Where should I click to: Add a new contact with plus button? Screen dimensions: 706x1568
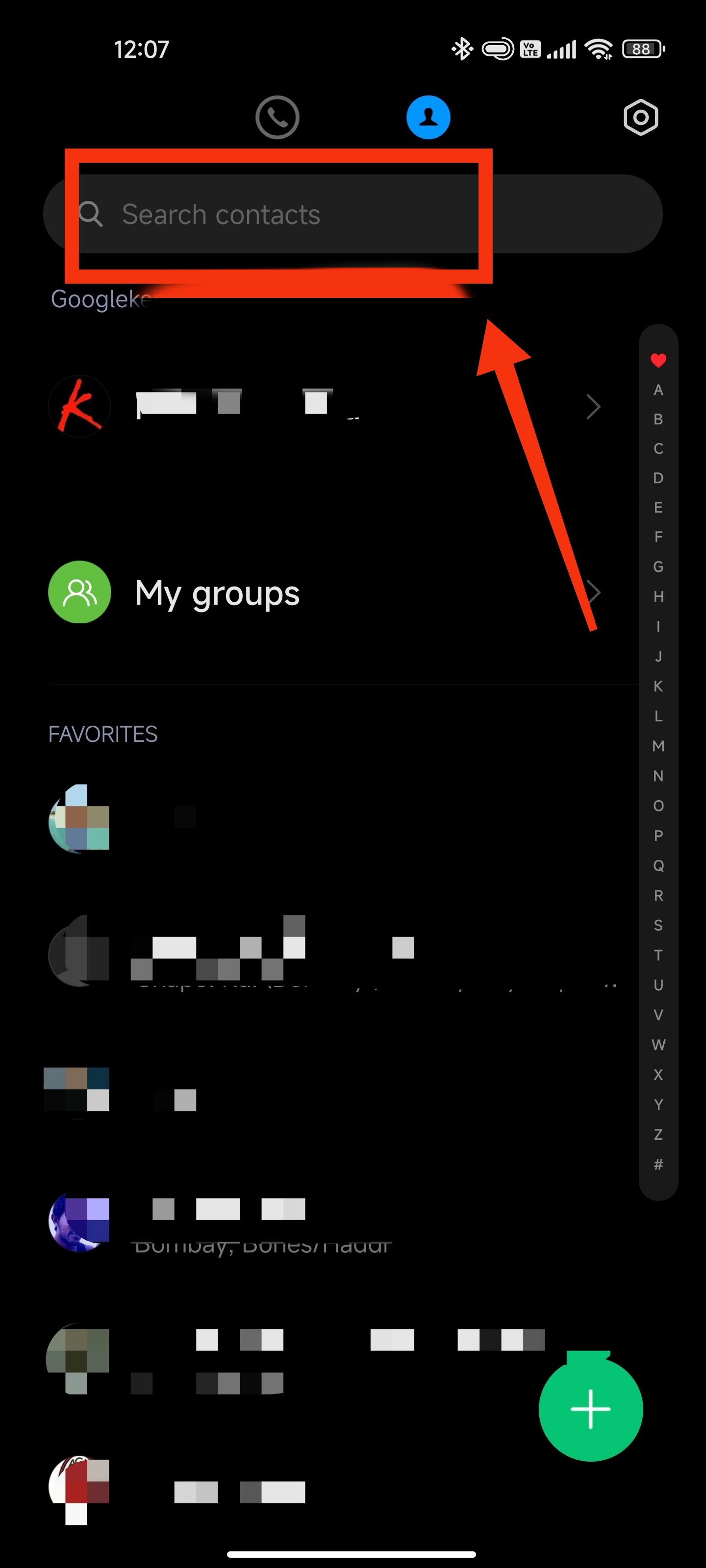(x=591, y=1409)
